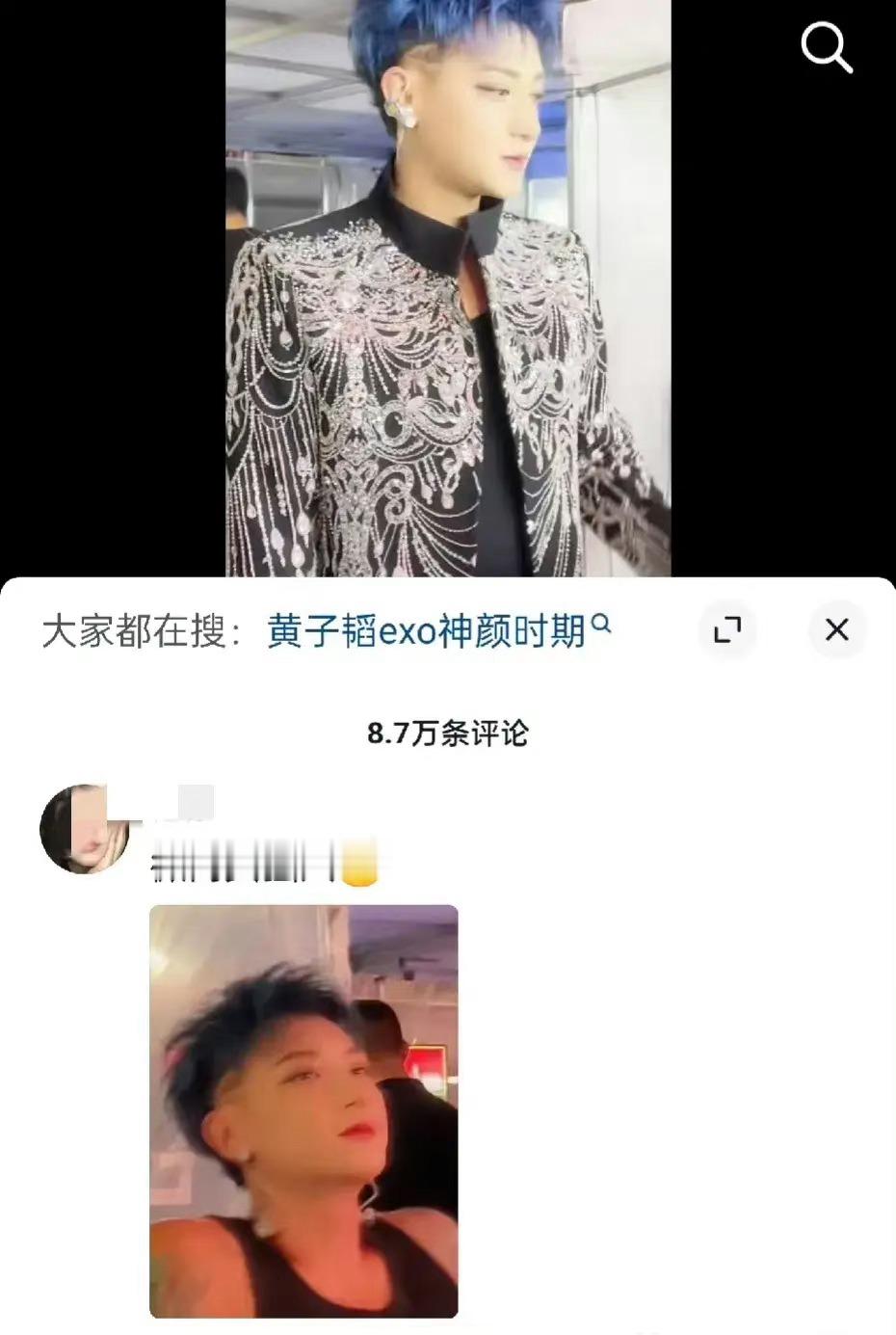Open the 8.7万条评论 comment count header
The image size is (896, 1335).
[448, 733]
